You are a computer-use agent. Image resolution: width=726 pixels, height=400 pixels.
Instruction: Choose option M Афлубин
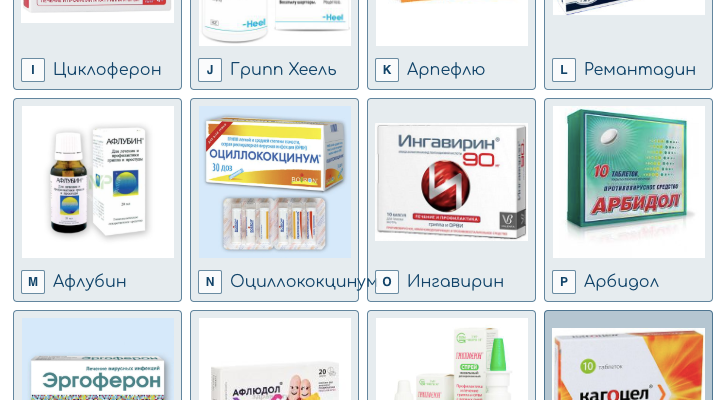pos(97,200)
